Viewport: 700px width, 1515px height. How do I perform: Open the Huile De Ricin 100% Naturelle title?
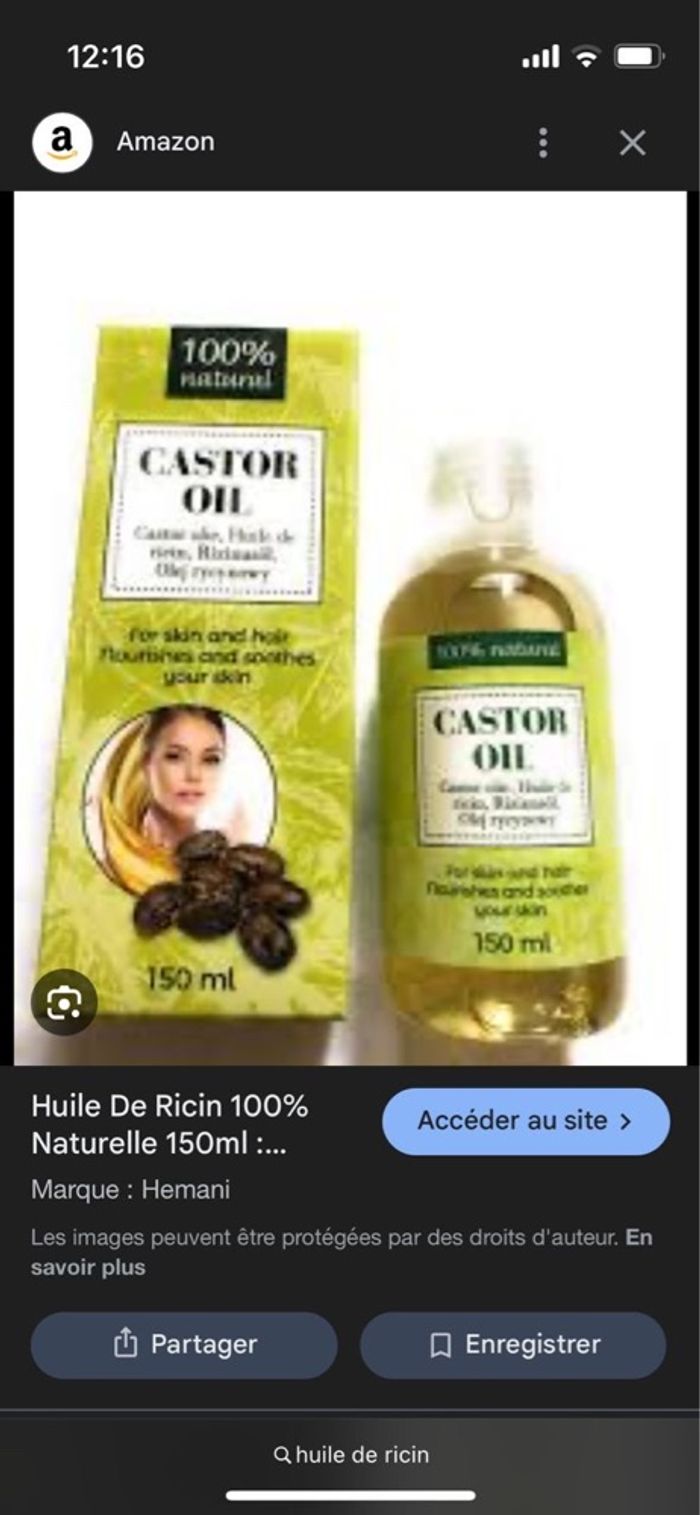pyautogui.click(x=170, y=1124)
